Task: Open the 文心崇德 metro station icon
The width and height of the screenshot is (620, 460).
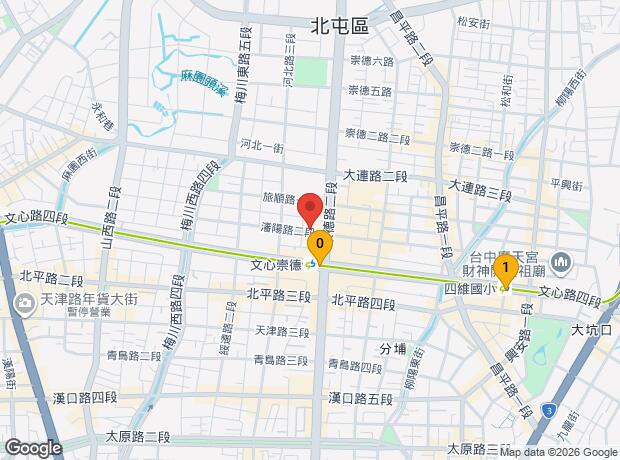Action: 312,265
